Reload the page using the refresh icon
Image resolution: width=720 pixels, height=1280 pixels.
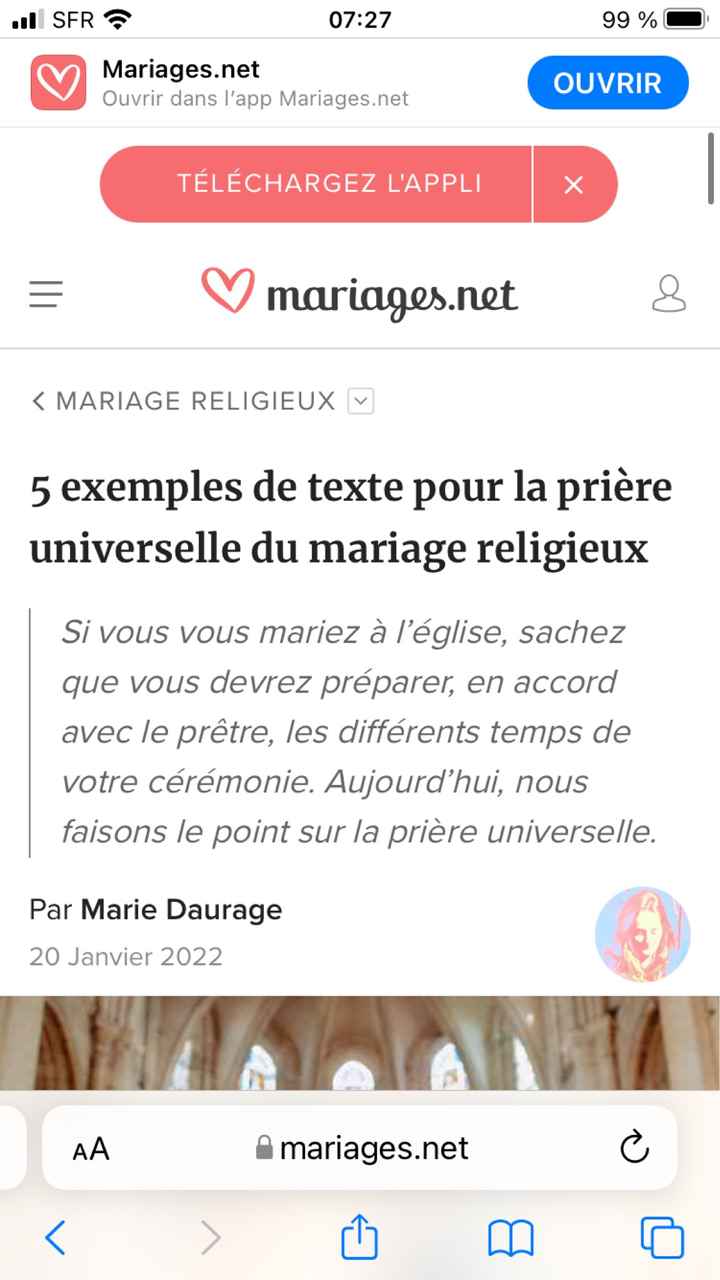point(634,1148)
